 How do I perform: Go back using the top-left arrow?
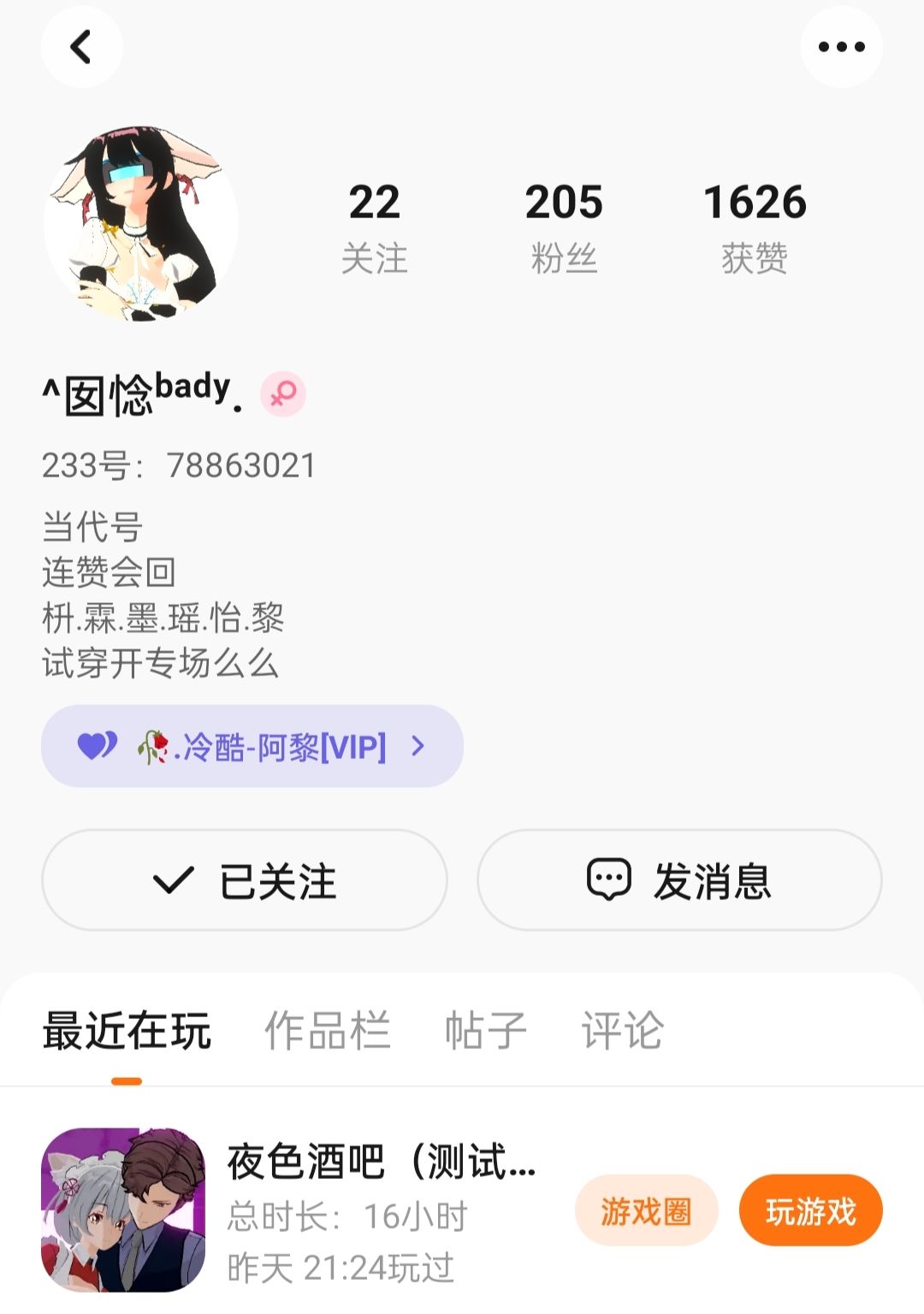tap(81, 47)
